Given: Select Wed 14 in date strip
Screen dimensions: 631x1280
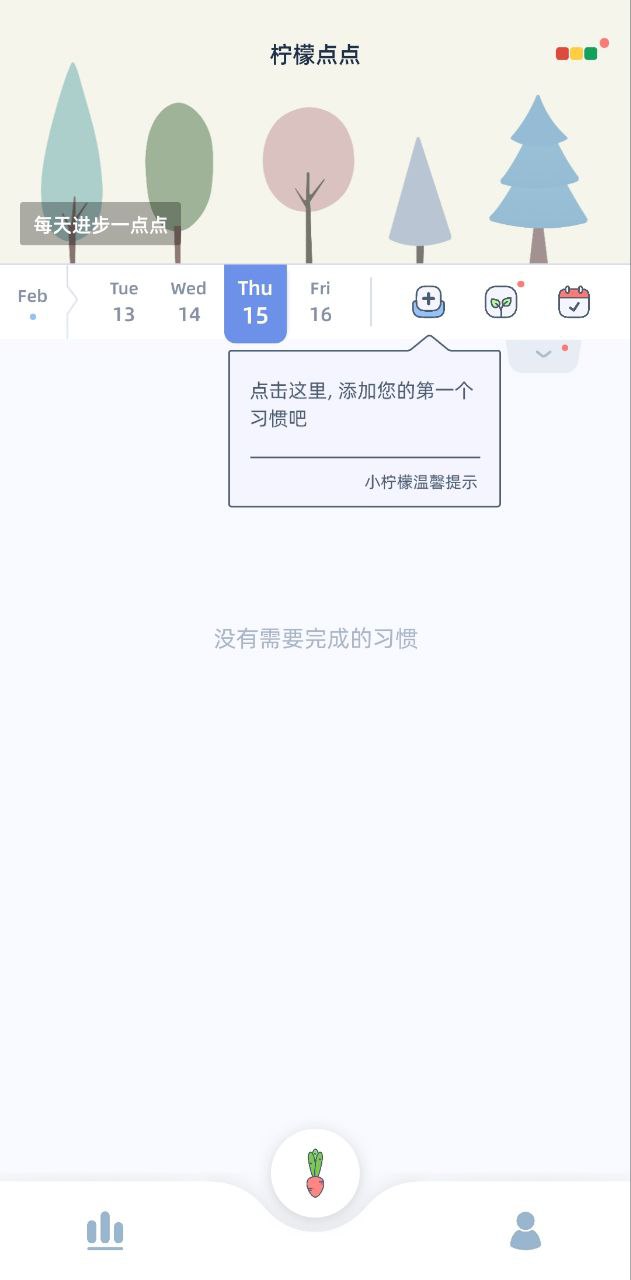Looking at the screenshot, I should click(x=188, y=301).
